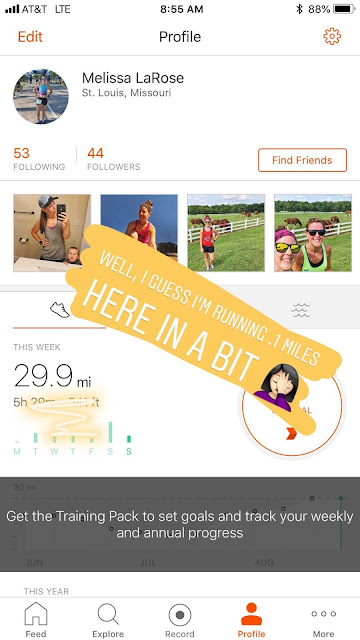
Task: Open the photo of the runner by the white fence
Action: pos(226,233)
